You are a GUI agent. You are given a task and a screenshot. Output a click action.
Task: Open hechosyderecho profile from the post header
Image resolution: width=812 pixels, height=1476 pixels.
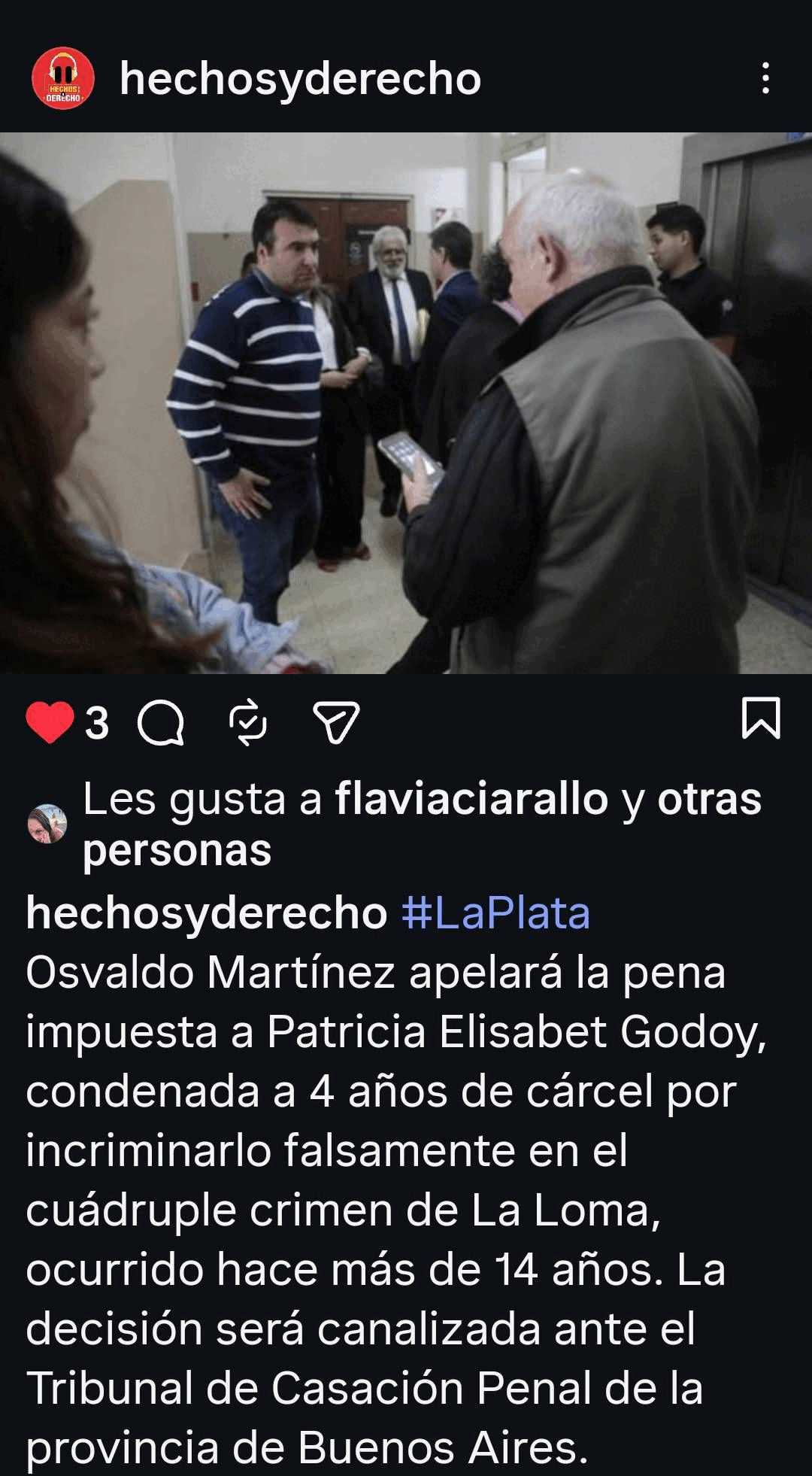(301, 78)
